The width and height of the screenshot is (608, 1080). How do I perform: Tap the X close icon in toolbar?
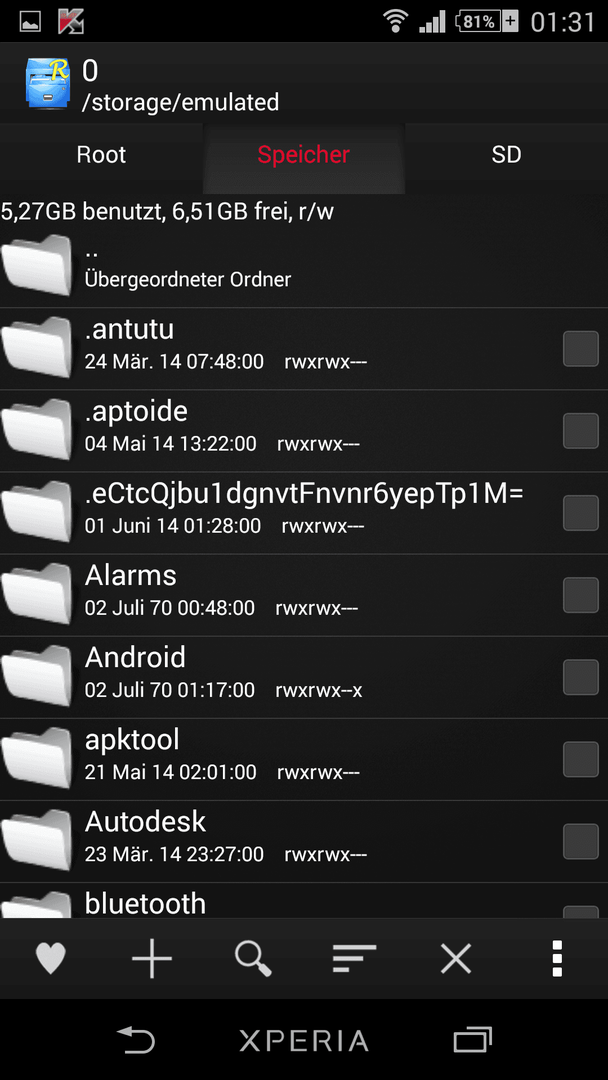(456, 958)
